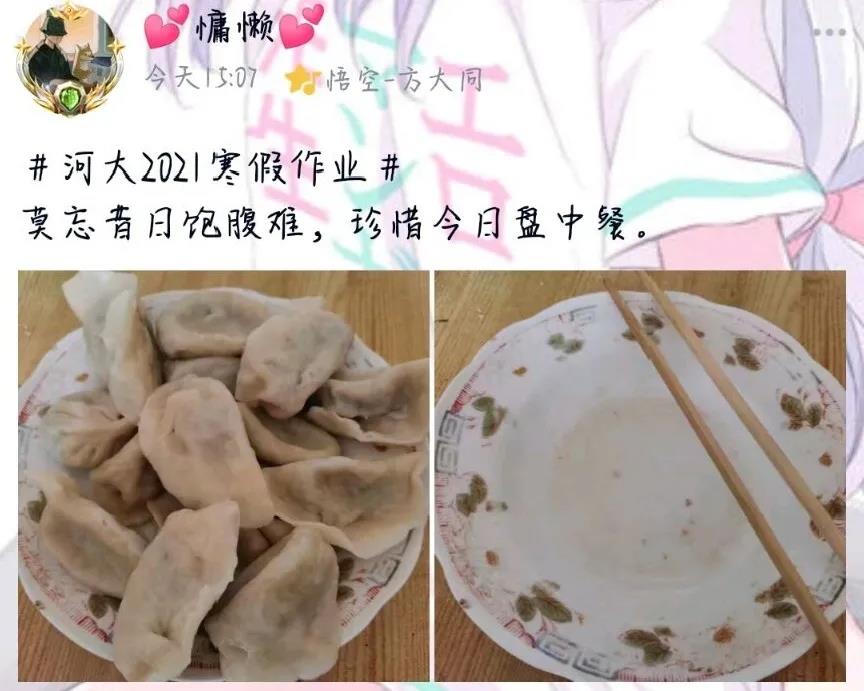Open the poster's profile avatar

[68, 56]
